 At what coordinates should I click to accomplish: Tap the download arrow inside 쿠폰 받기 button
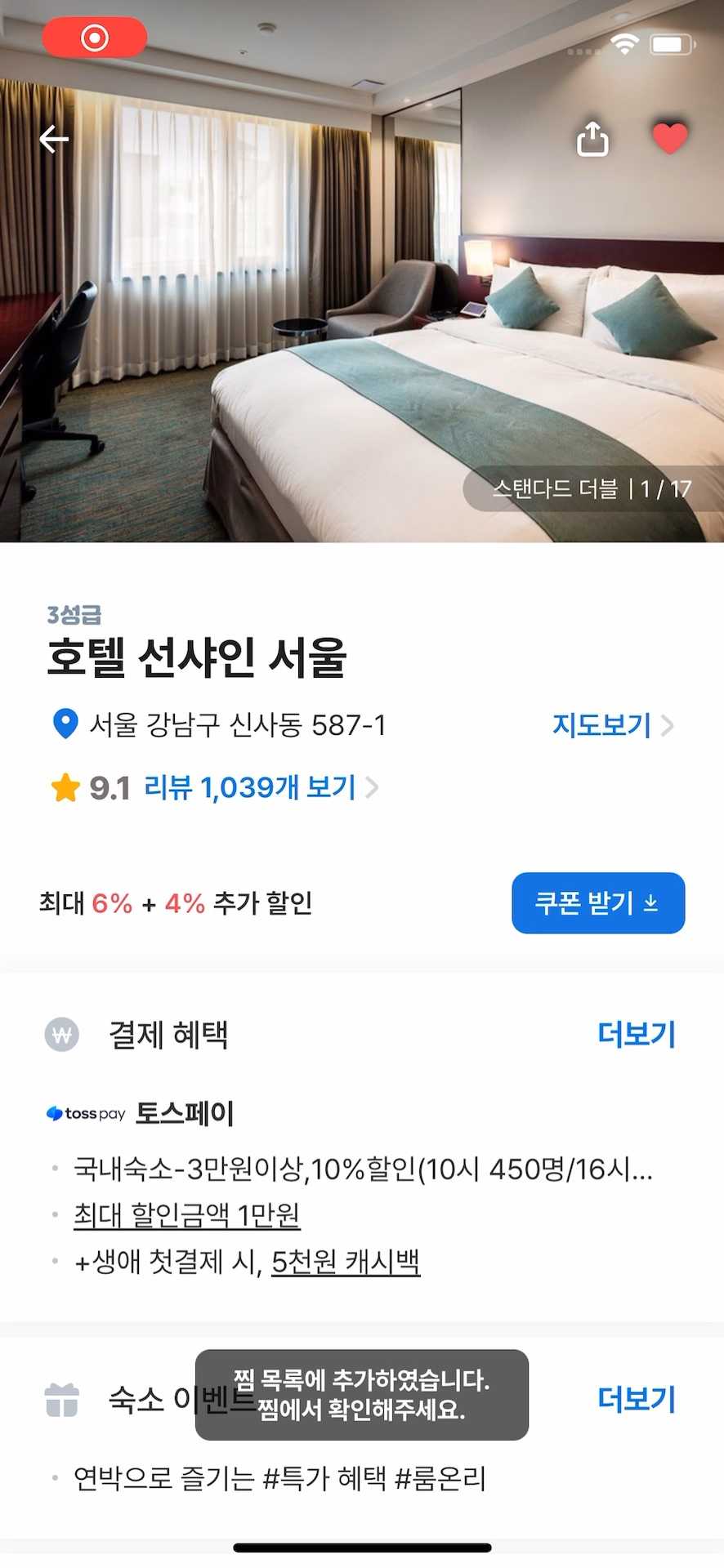pos(651,903)
